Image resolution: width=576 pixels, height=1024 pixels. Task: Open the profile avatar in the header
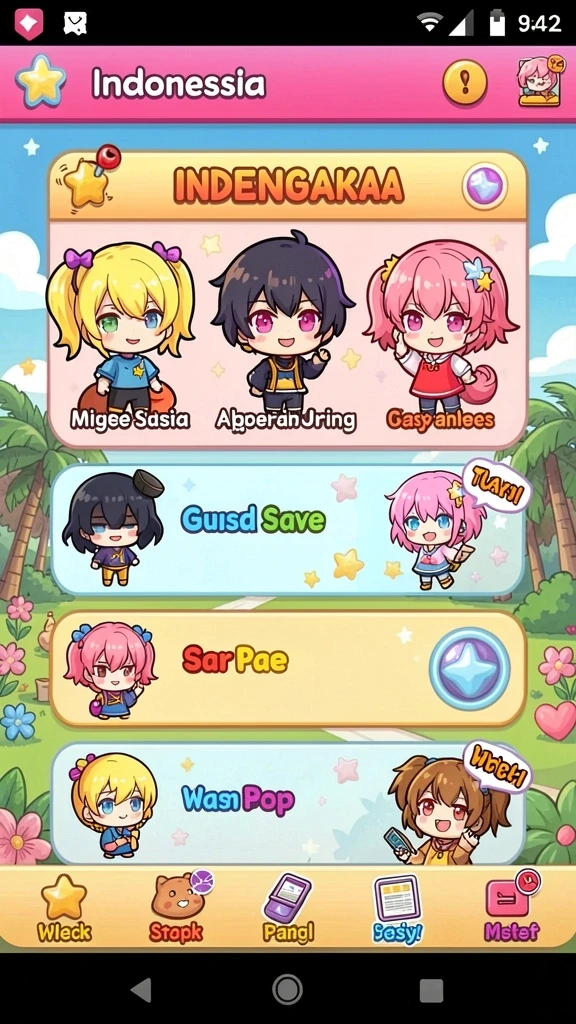[539, 82]
